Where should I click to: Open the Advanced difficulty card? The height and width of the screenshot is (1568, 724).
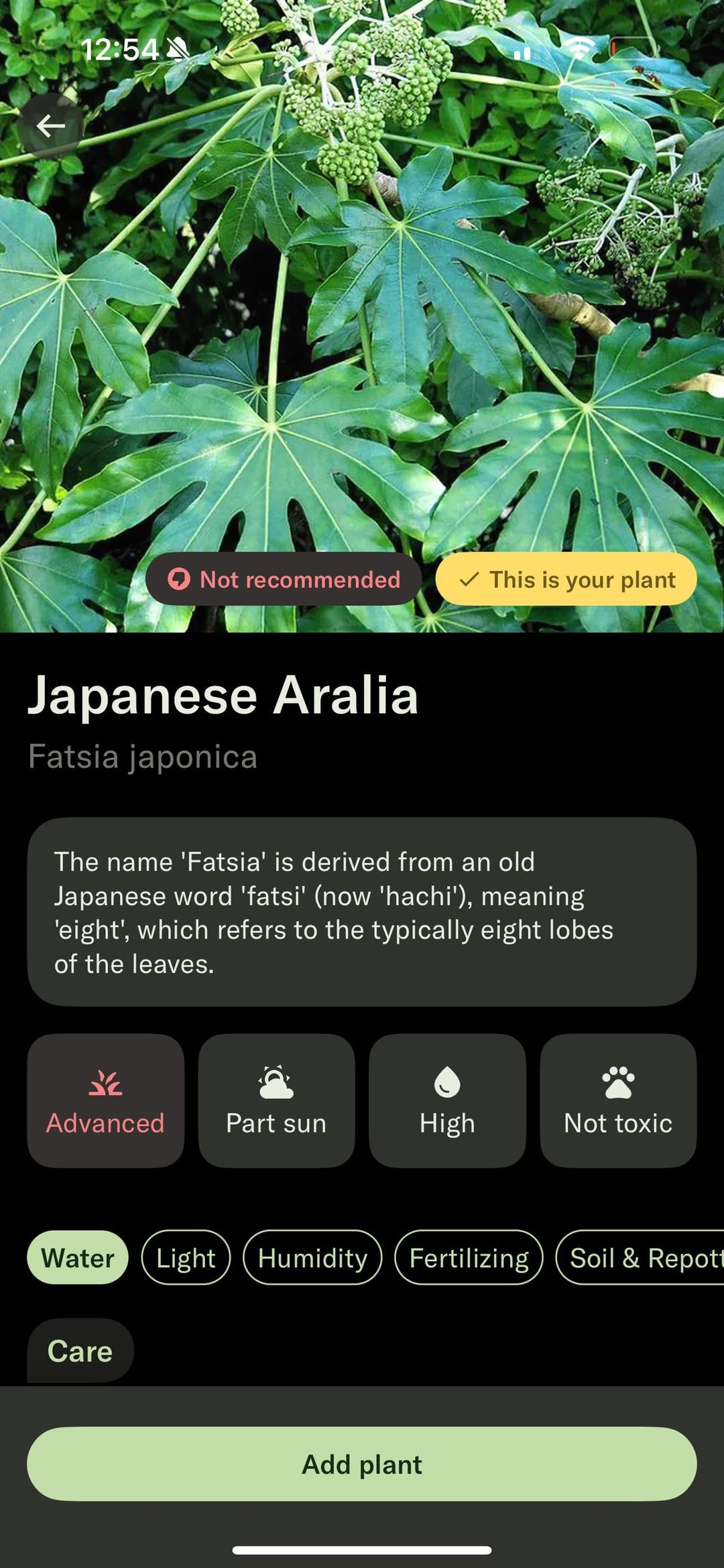tap(105, 1100)
